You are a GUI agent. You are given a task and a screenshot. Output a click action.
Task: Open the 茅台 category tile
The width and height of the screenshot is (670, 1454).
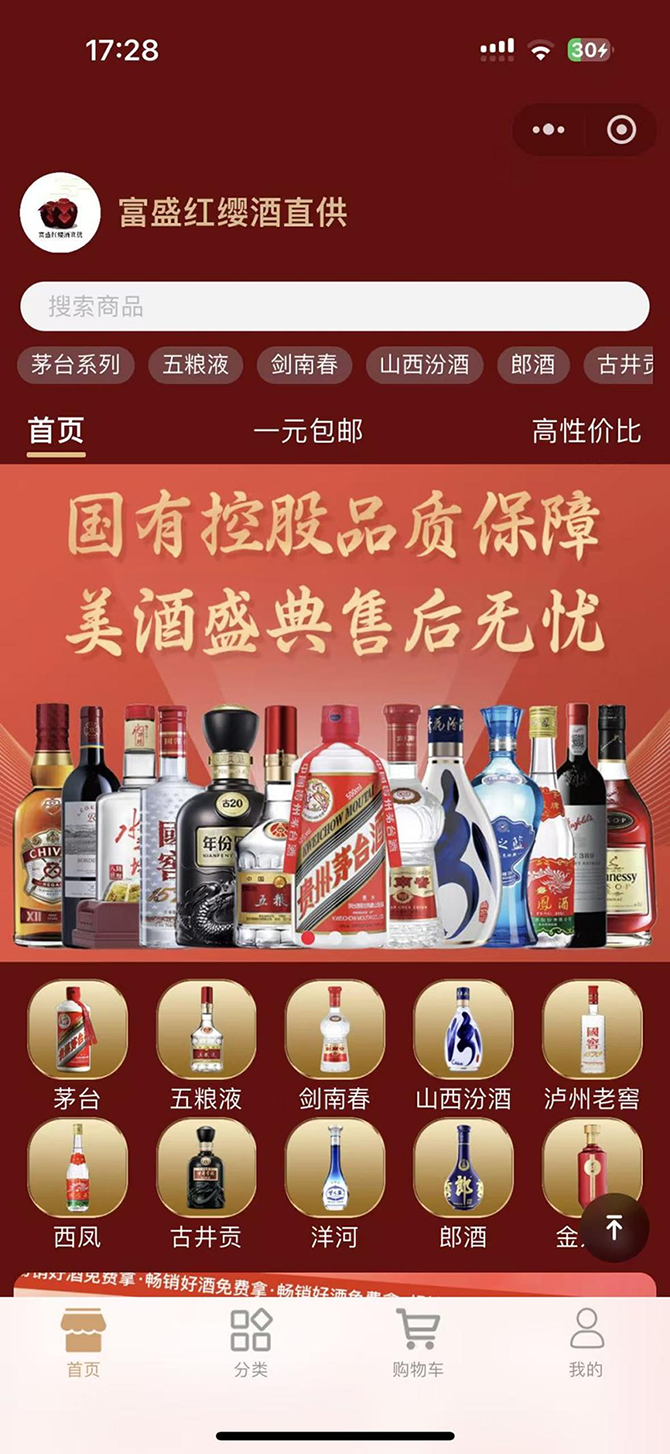click(77, 1030)
